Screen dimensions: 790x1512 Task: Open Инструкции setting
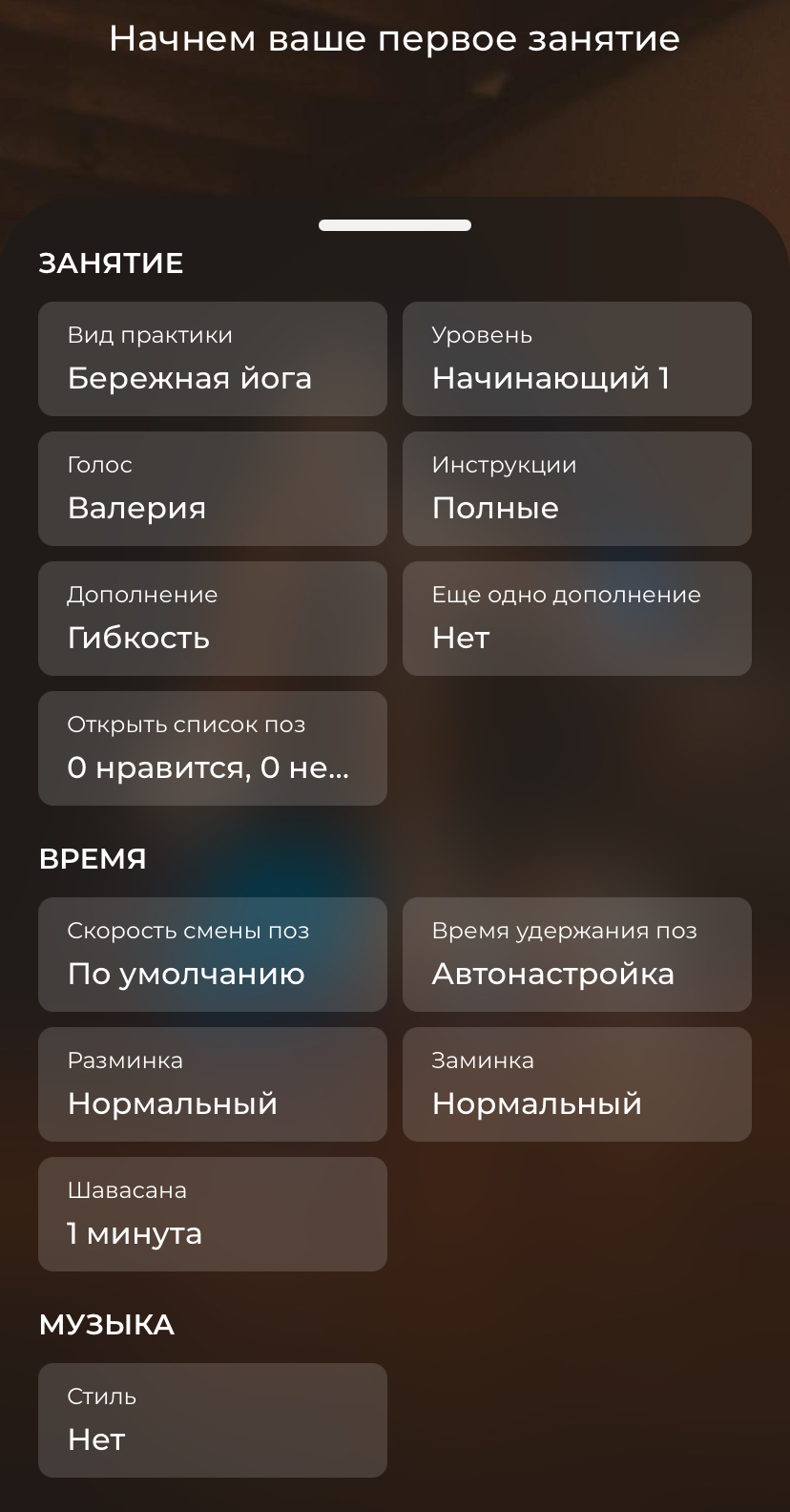pos(576,489)
